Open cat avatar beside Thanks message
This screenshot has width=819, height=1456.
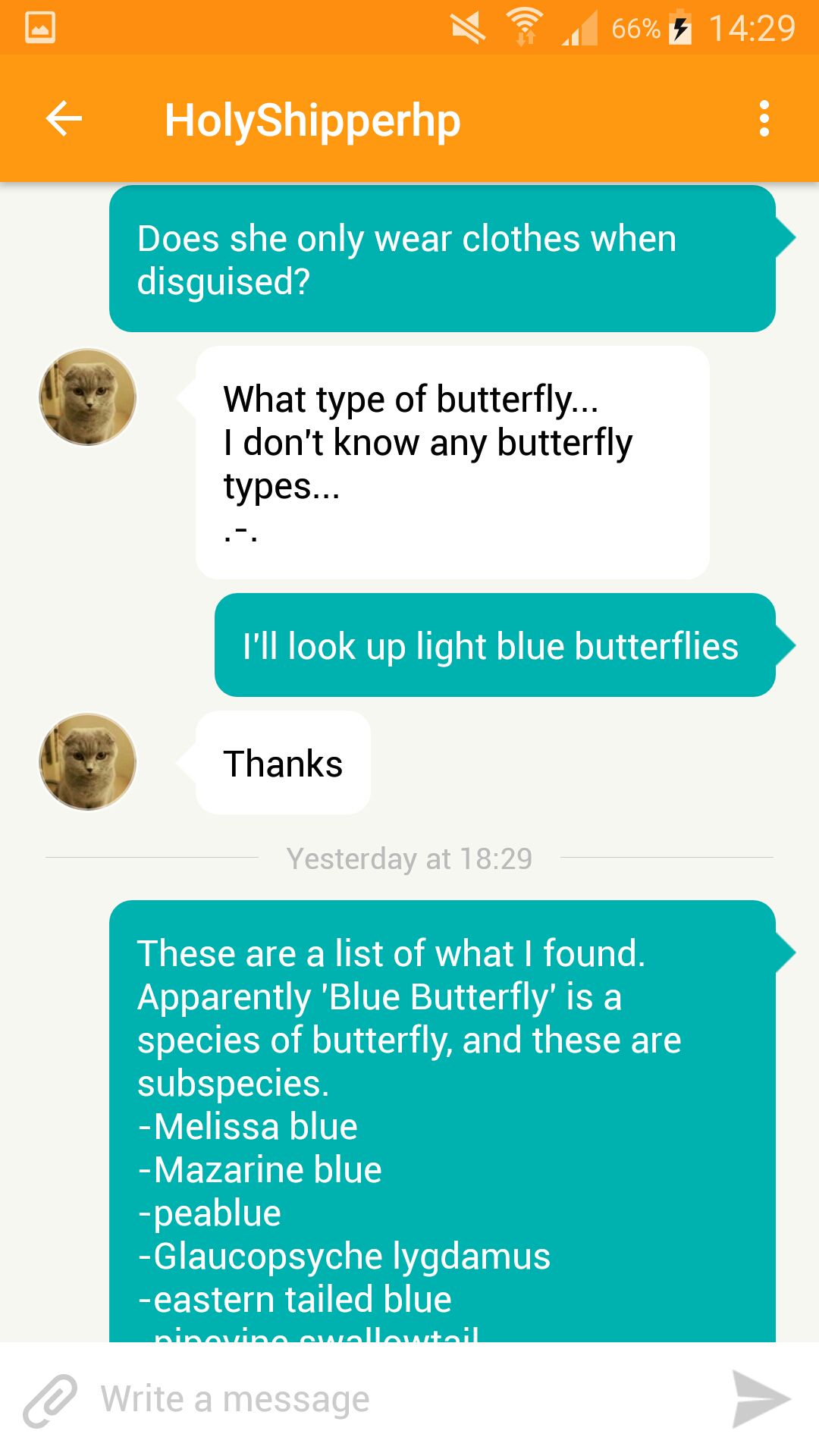[x=88, y=761]
